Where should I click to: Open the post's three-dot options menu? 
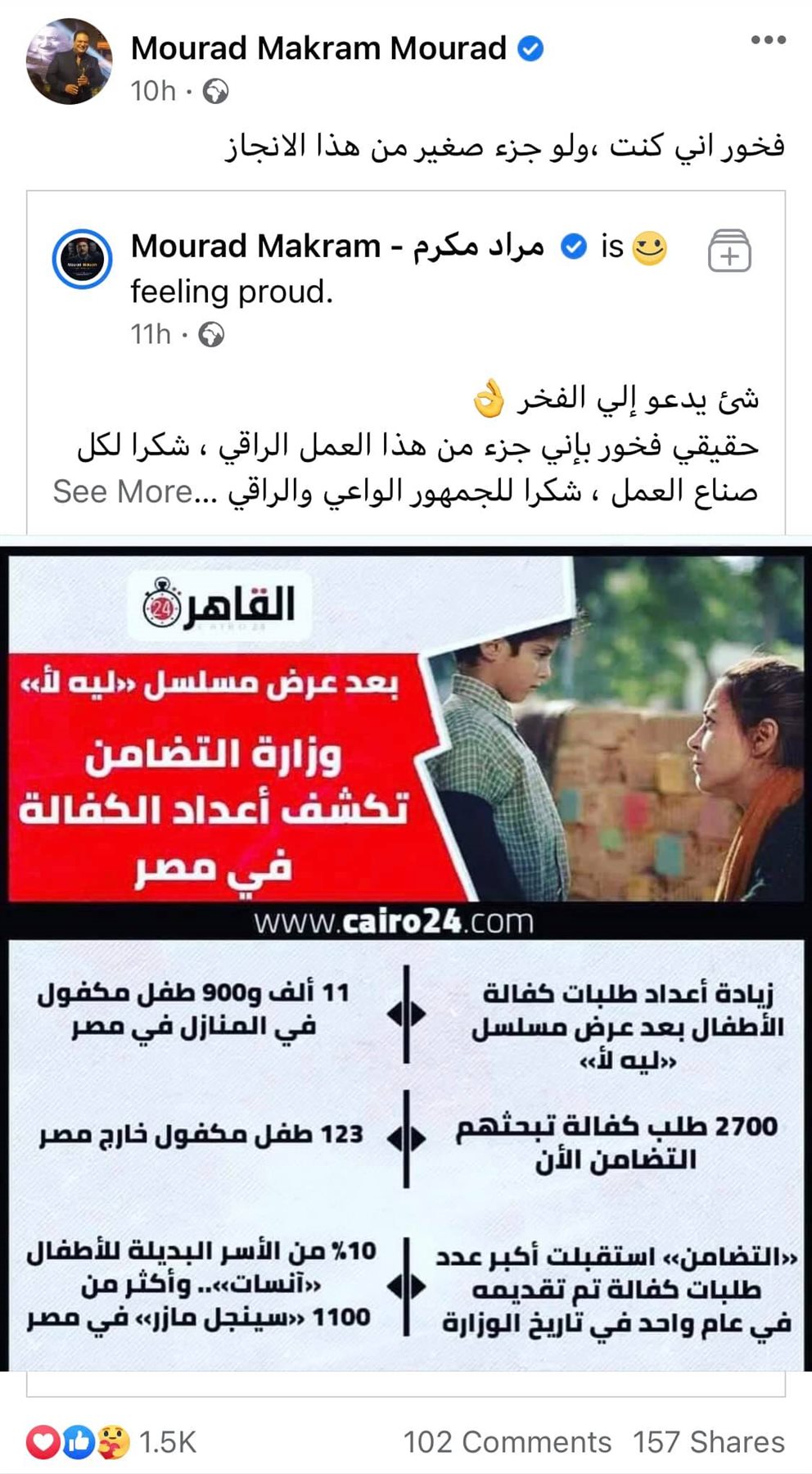(x=768, y=40)
